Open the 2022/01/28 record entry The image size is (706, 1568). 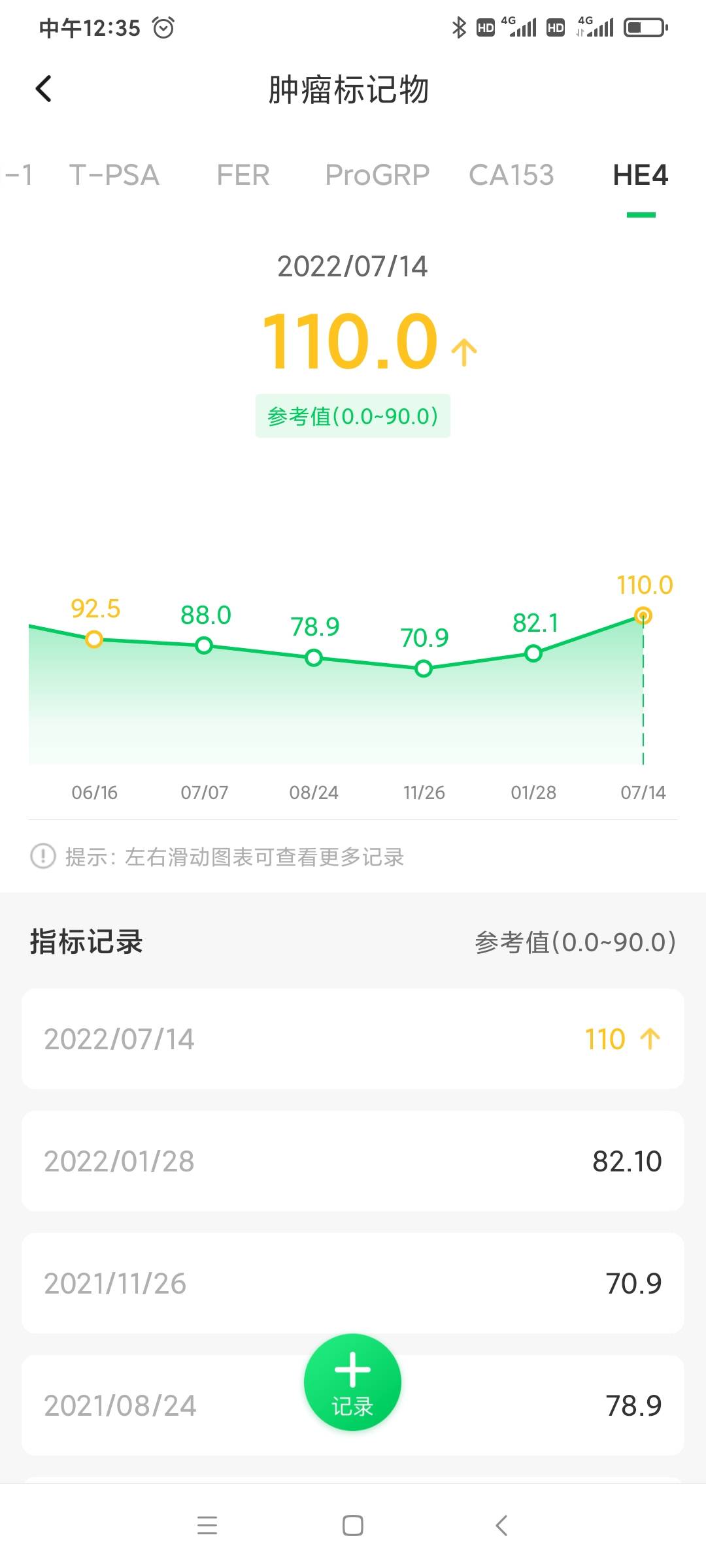(352, 1160)
